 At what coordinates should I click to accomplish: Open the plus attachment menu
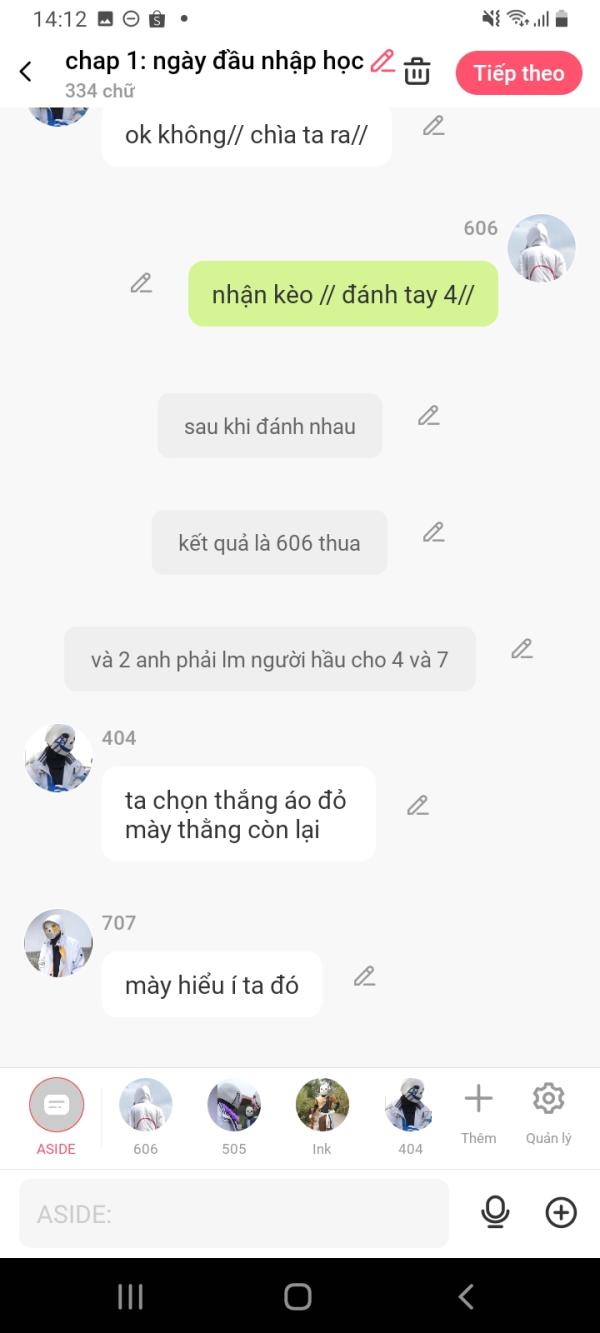coord(561,1213)
